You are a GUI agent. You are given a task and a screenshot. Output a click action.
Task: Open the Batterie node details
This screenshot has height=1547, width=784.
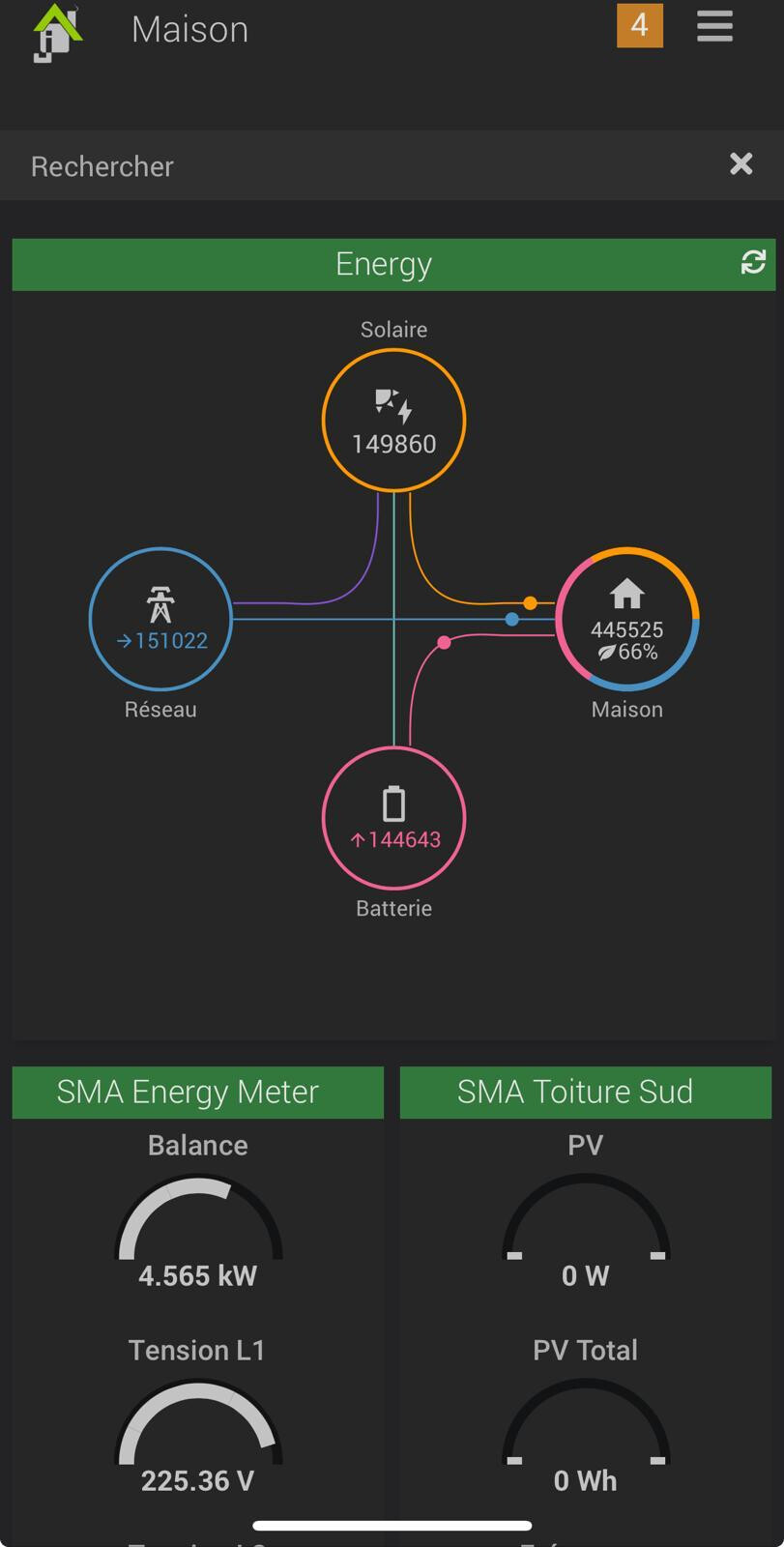(393, 818)
